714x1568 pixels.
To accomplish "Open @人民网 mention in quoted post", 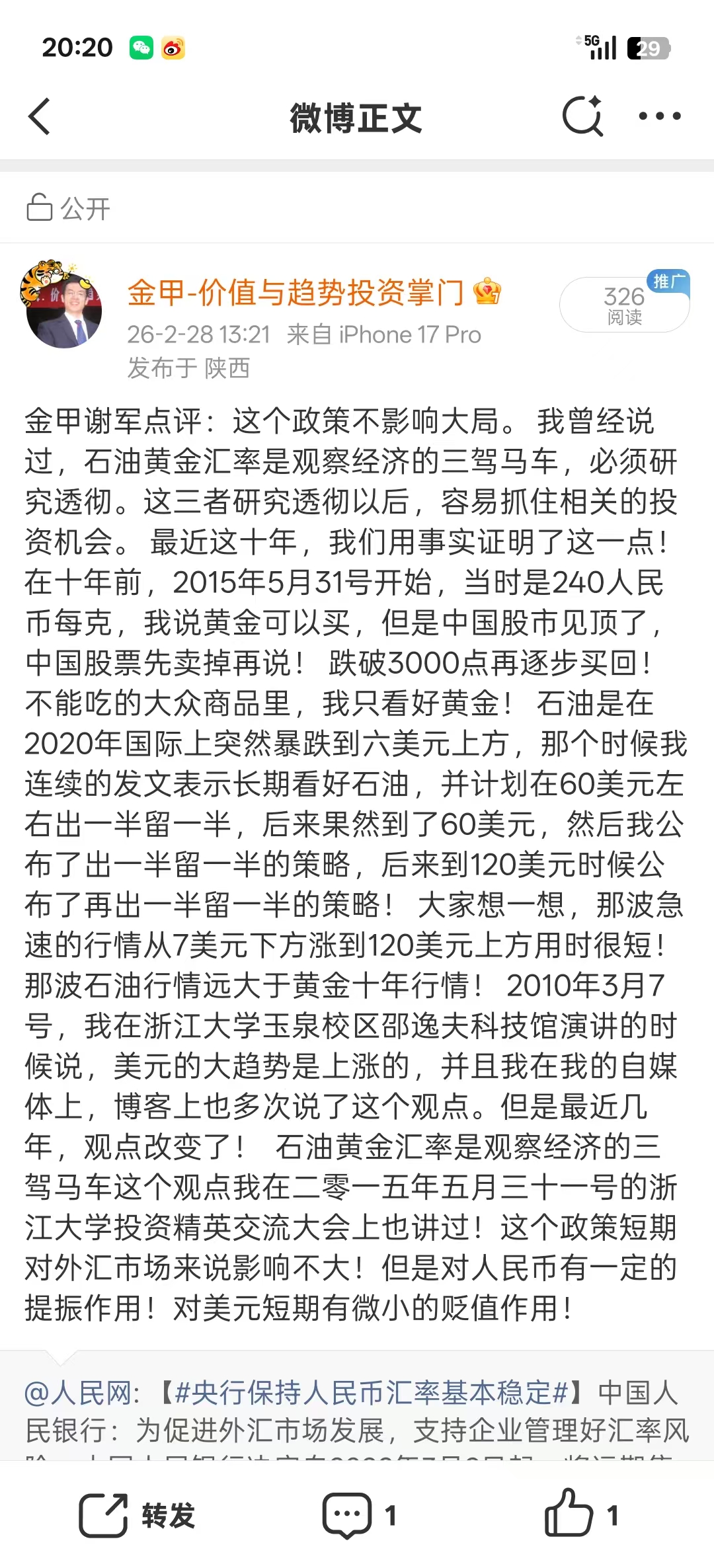I will coord(79,1393).
